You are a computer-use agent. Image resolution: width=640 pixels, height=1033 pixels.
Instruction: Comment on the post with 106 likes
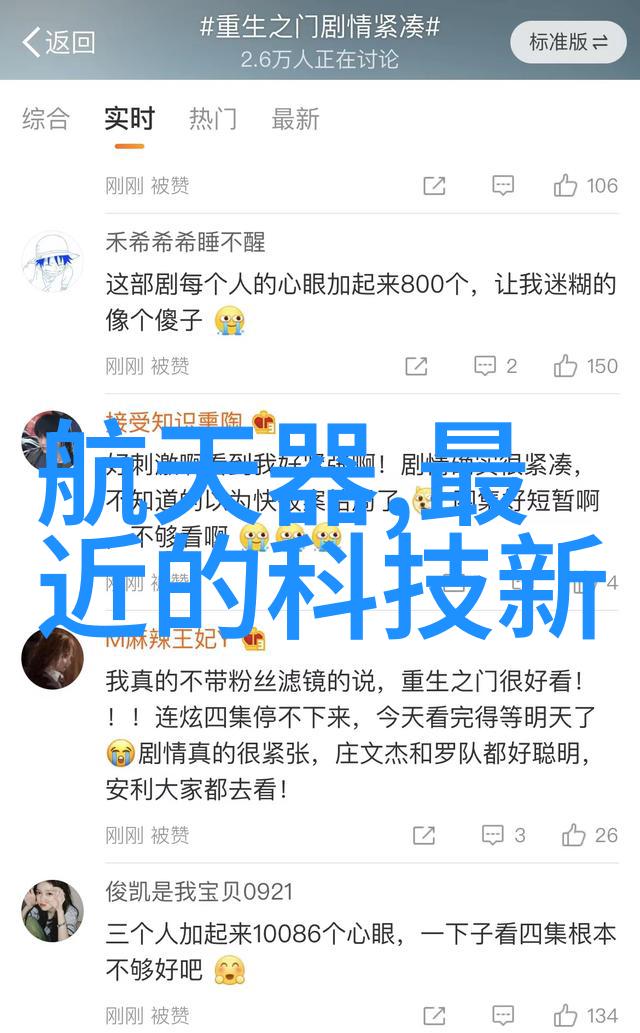coord(503,185)
